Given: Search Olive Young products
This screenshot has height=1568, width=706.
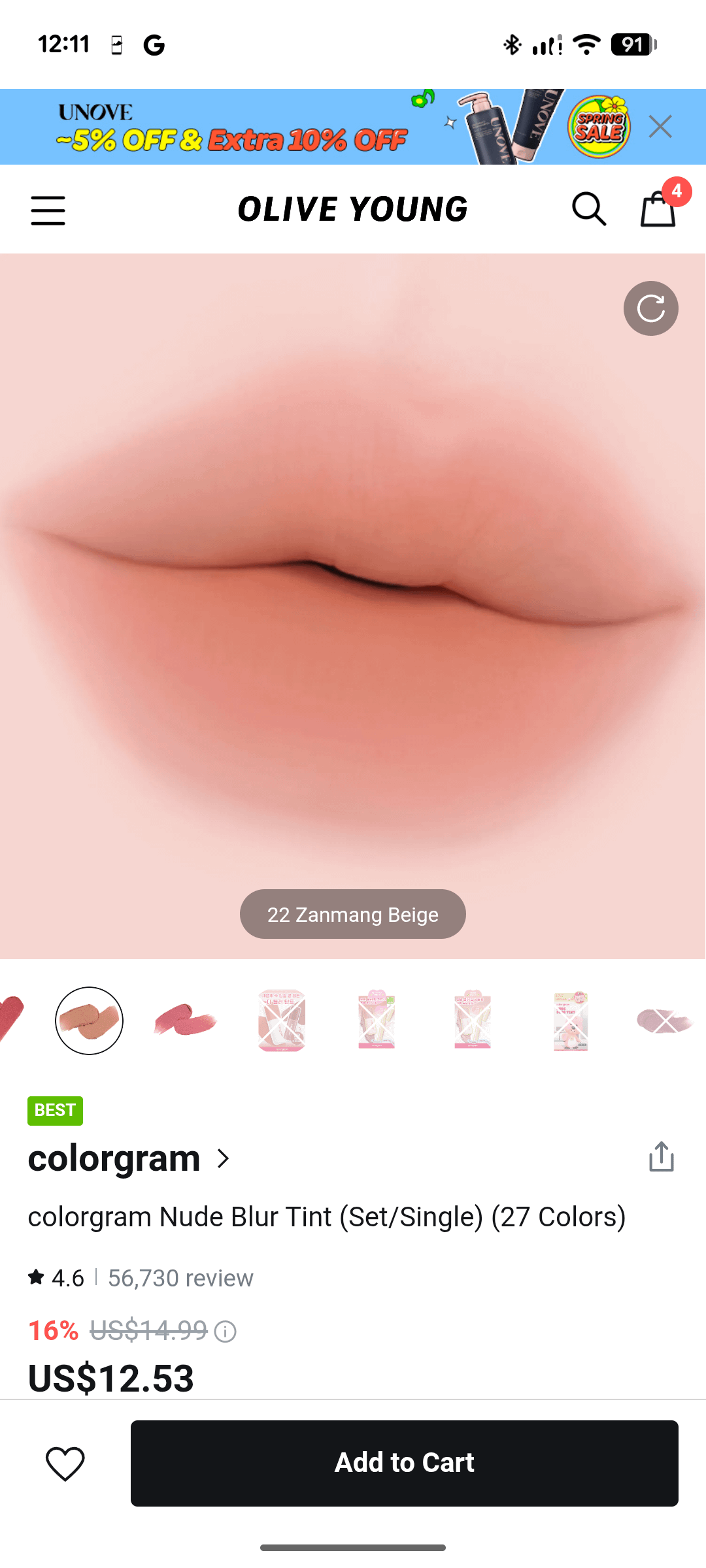Looking at the screenshot, I should 588,210.
